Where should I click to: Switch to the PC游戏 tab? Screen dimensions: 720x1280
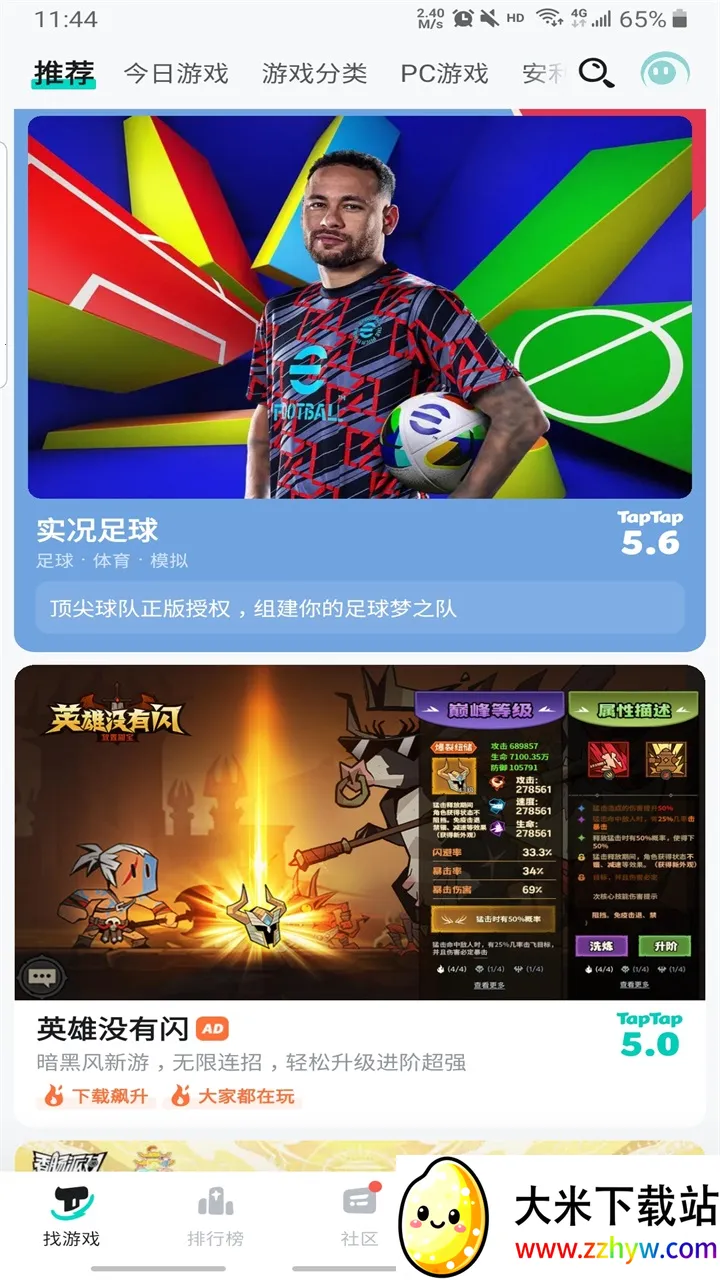(444, 73)
